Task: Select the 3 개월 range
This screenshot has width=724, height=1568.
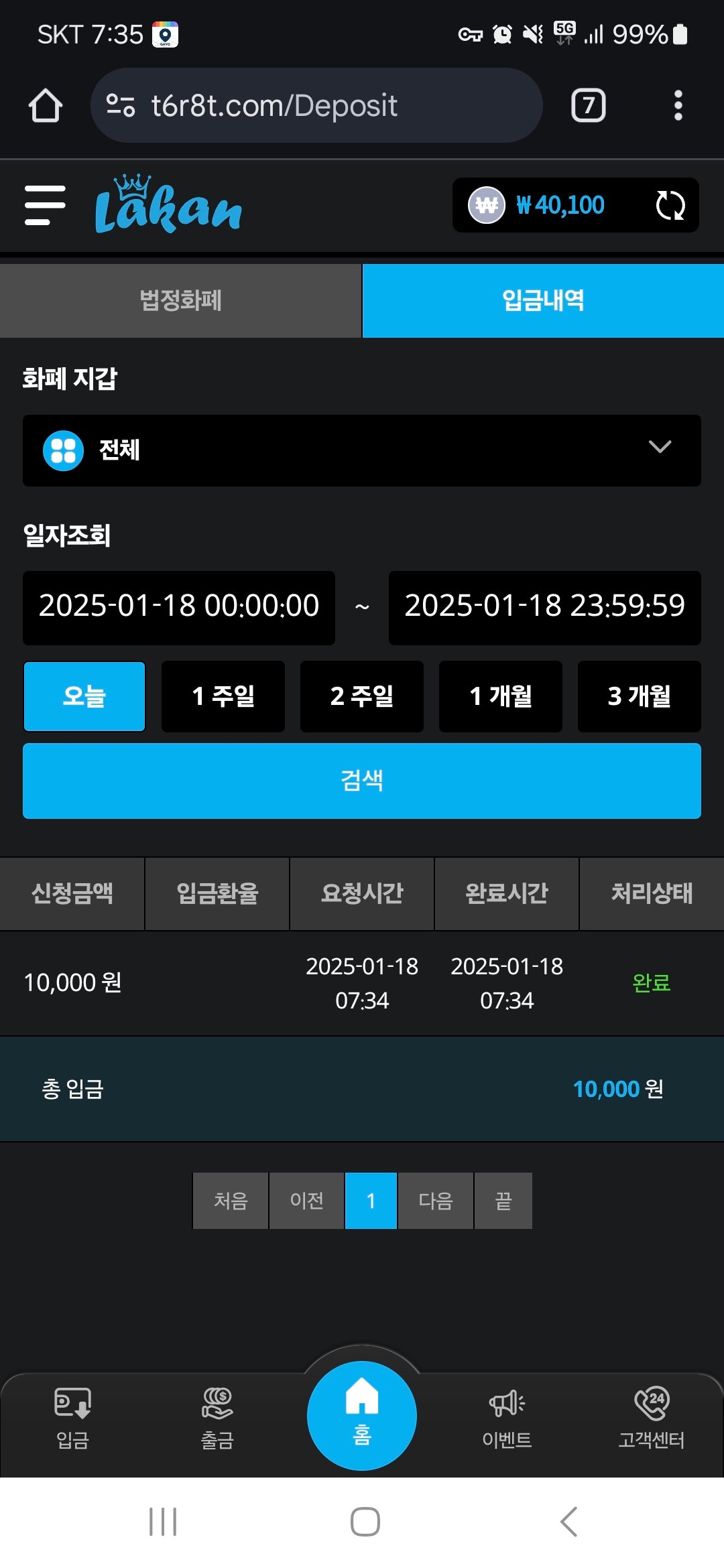Action: (639, 696)
